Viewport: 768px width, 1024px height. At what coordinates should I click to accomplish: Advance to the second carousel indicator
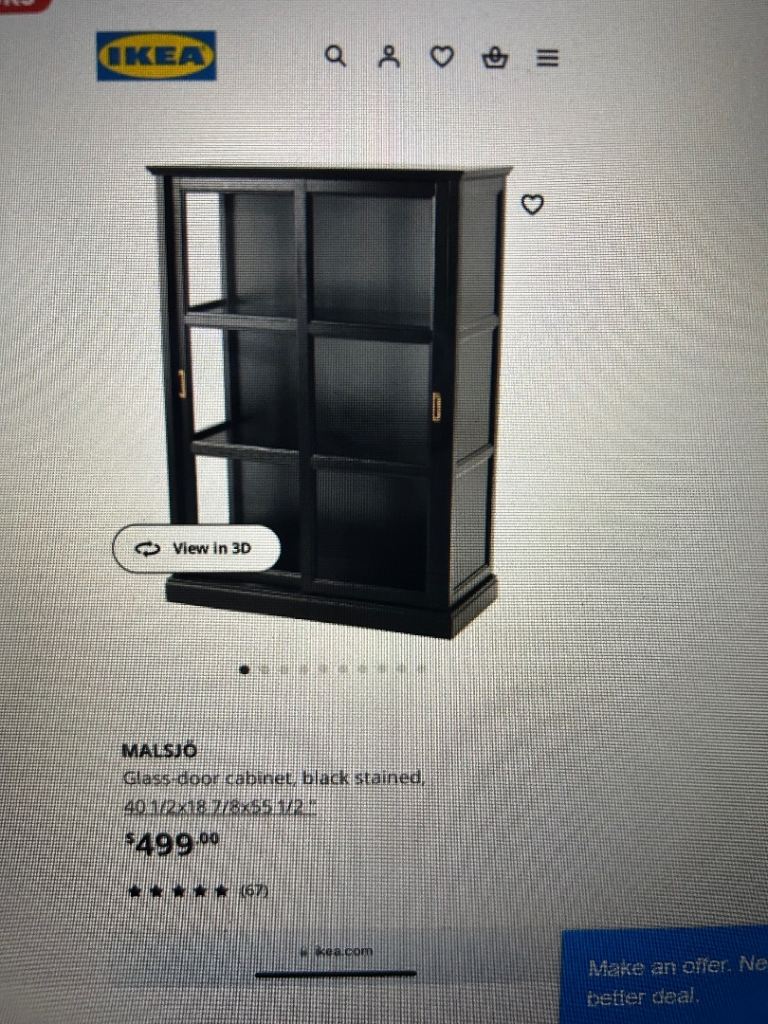tap(262, 668)
